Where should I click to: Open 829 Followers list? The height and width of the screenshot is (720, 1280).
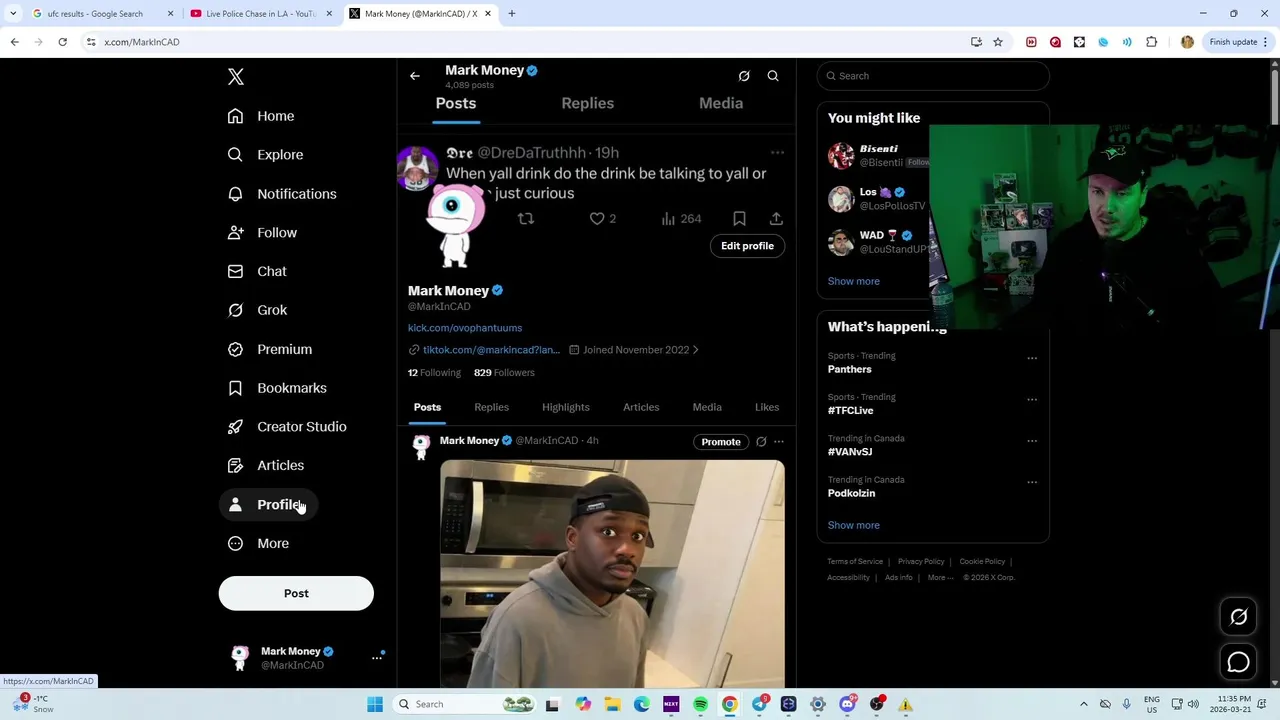(504, 373)
